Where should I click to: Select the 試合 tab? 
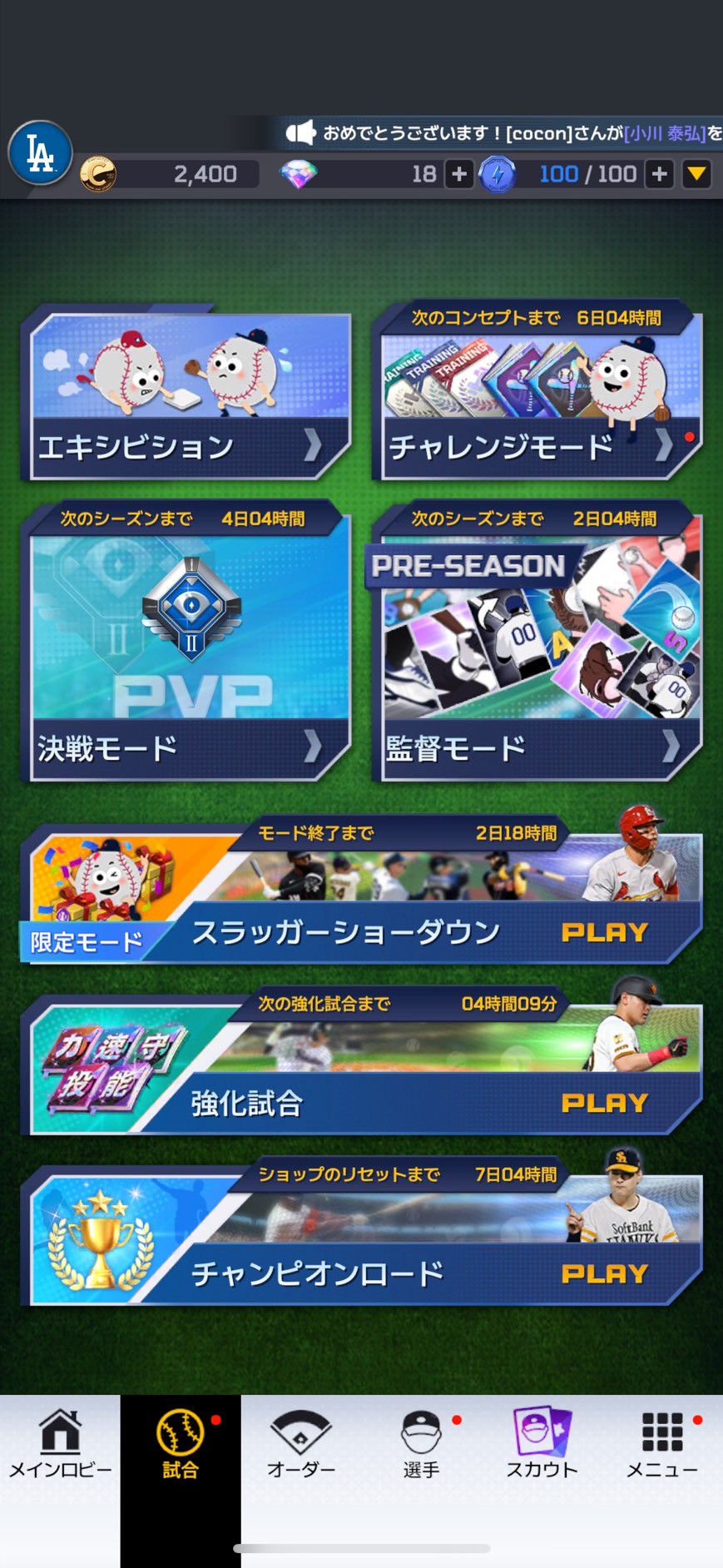pyautogui.click(x=181, y=1445)
